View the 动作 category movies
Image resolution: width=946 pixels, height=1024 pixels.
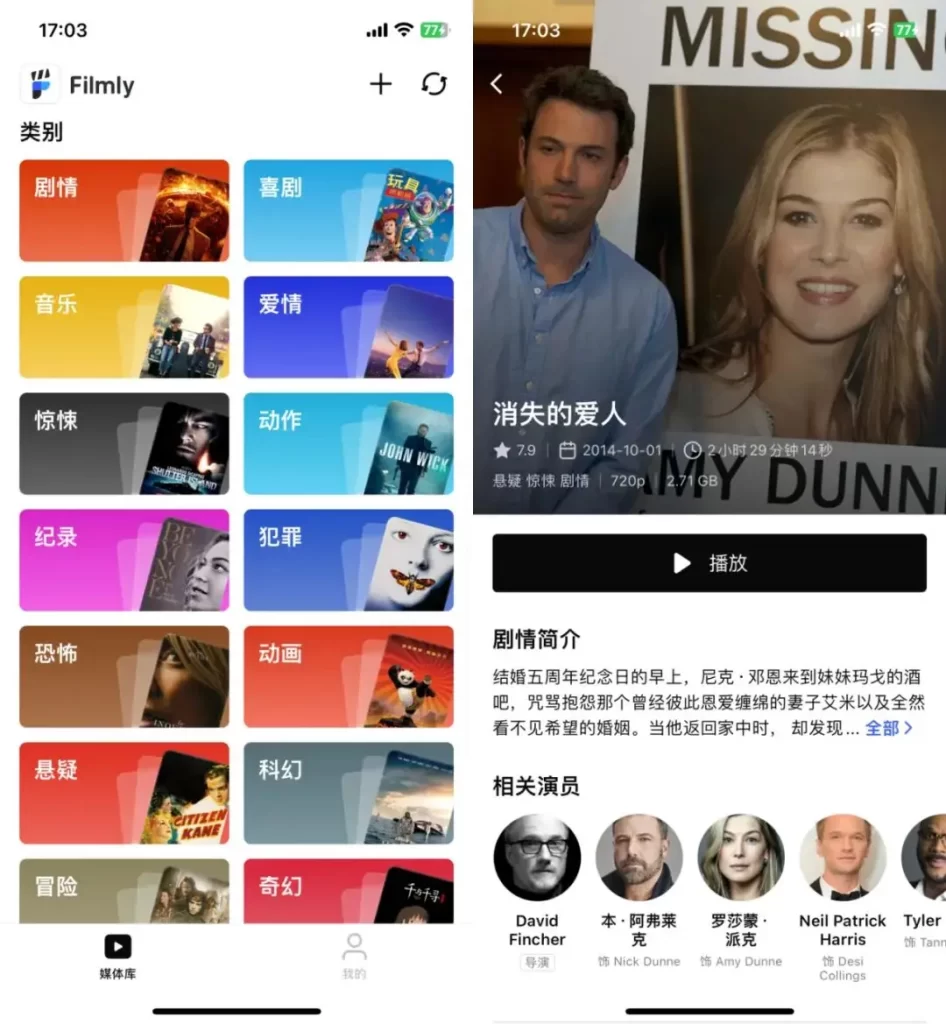coord(348,443)
